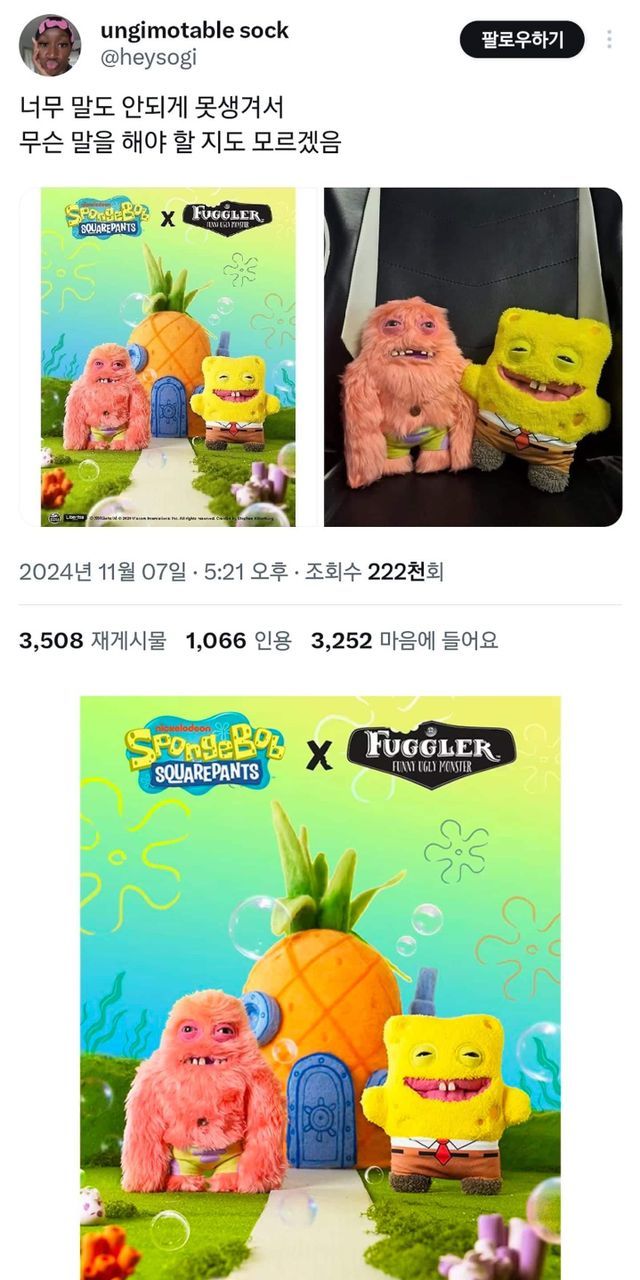This screenshot has width=640, height=1280.
Task: Follow ungimotable sock with the 팔로우하기 button
Action: point(521,40)
